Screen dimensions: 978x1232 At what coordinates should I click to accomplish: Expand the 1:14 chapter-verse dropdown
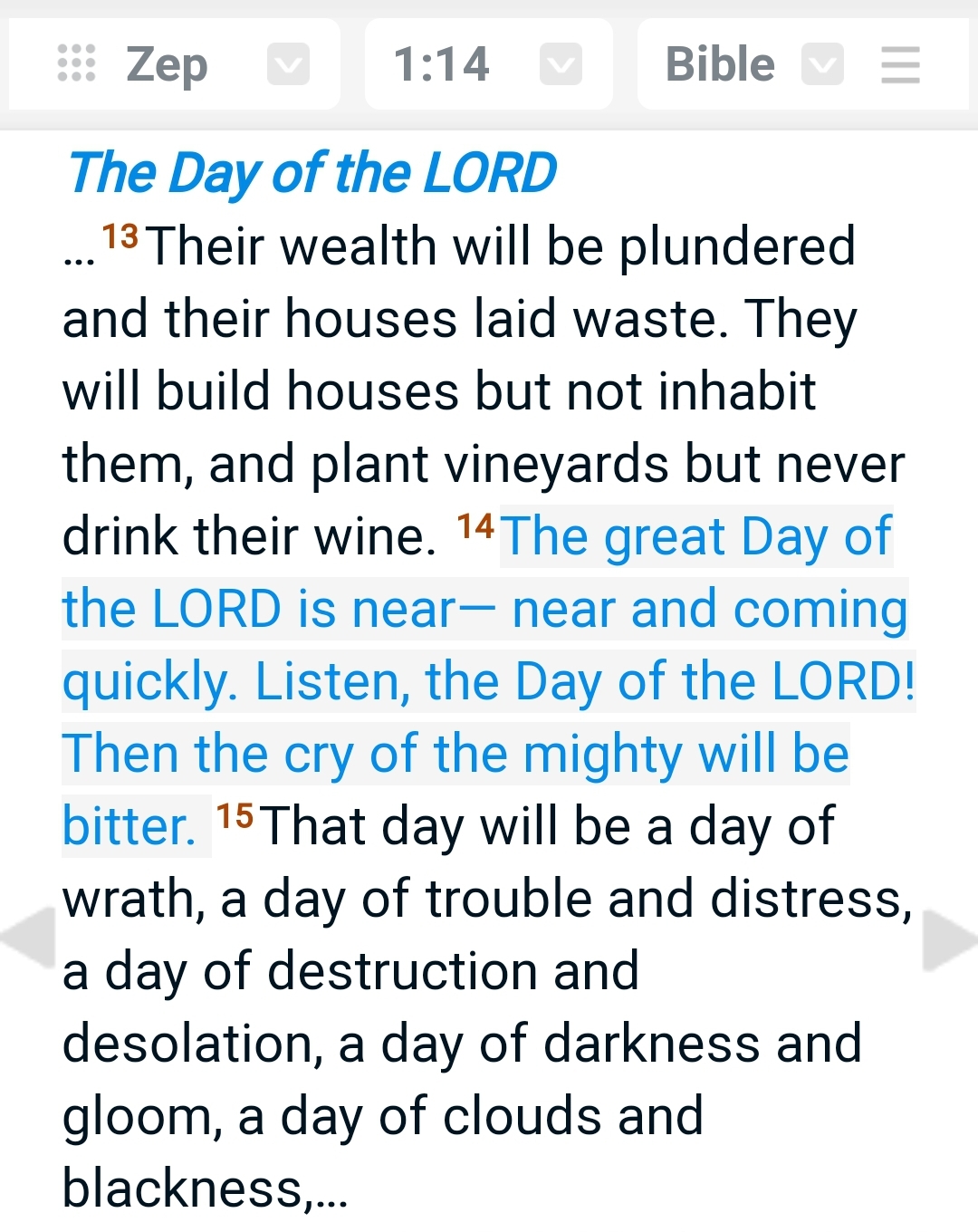(561, 65)
